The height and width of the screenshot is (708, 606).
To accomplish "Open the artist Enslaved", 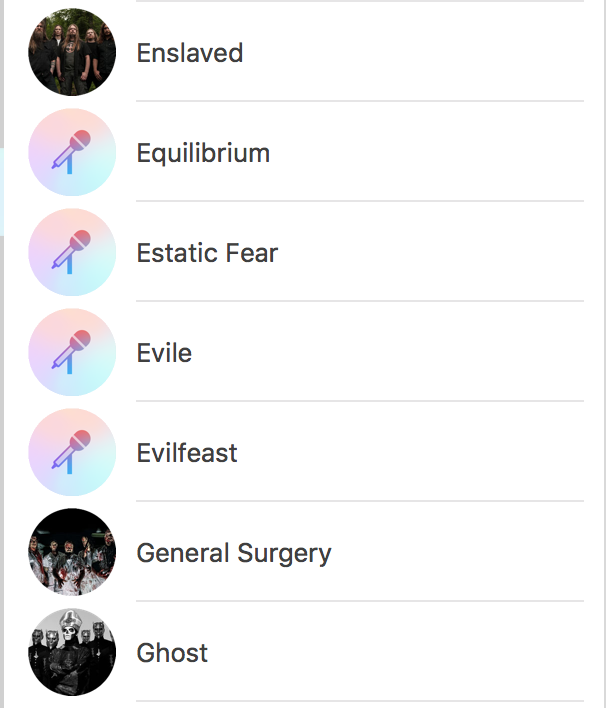I will pos(190,53).
